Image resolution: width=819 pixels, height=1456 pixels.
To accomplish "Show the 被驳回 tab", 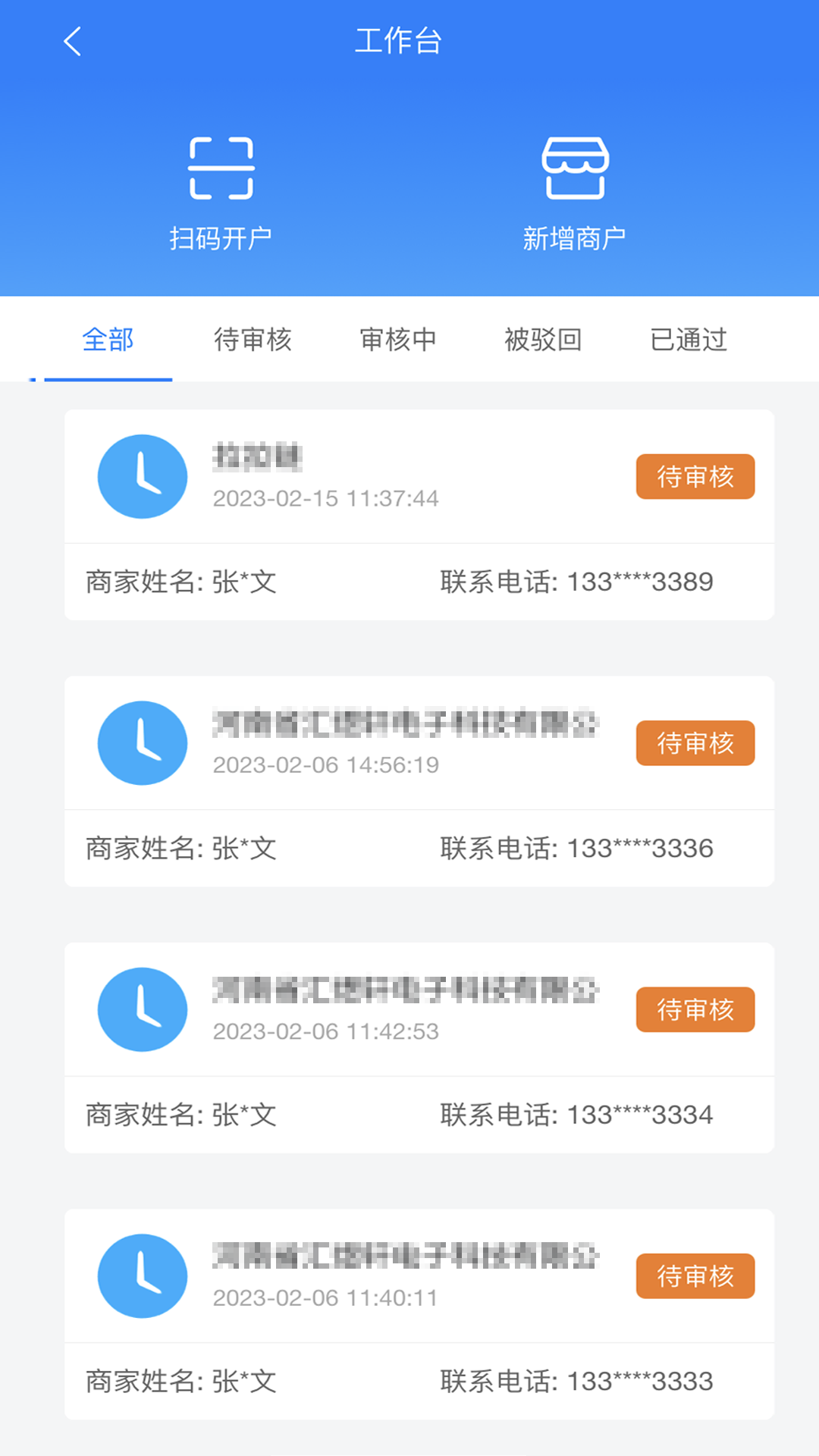I will coord(543,340).
